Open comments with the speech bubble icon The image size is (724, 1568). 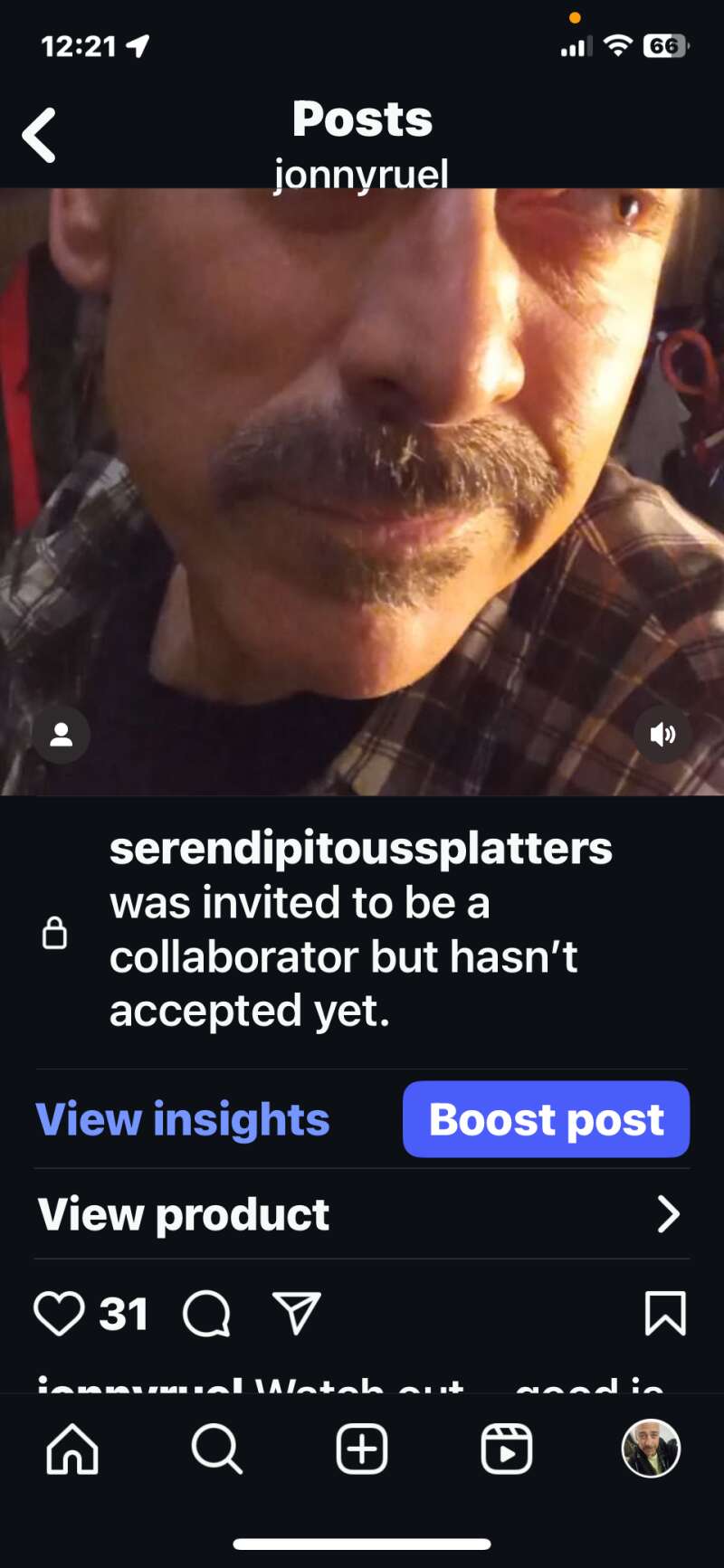206,1314
